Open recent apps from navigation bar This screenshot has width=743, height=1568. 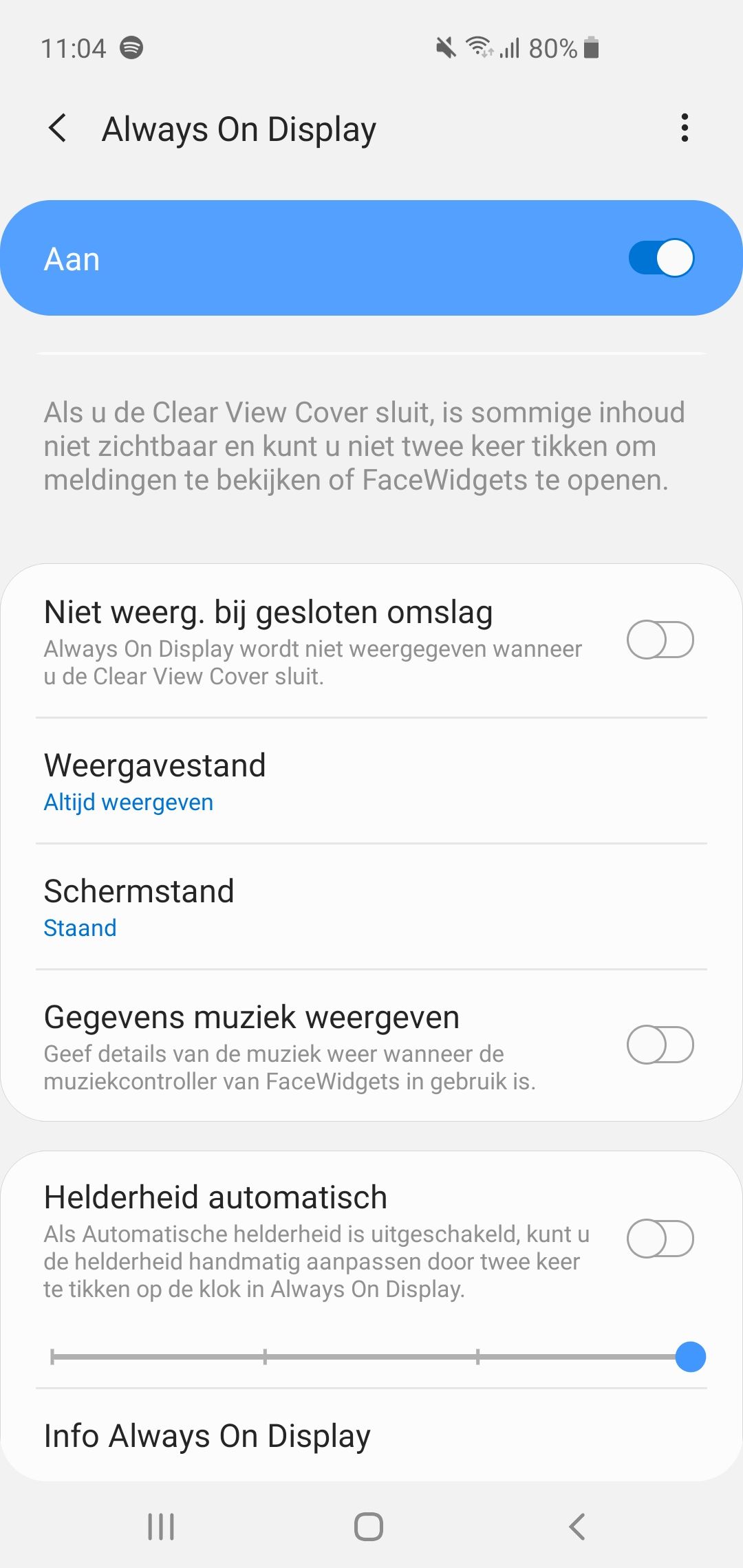pos(161,1527)
